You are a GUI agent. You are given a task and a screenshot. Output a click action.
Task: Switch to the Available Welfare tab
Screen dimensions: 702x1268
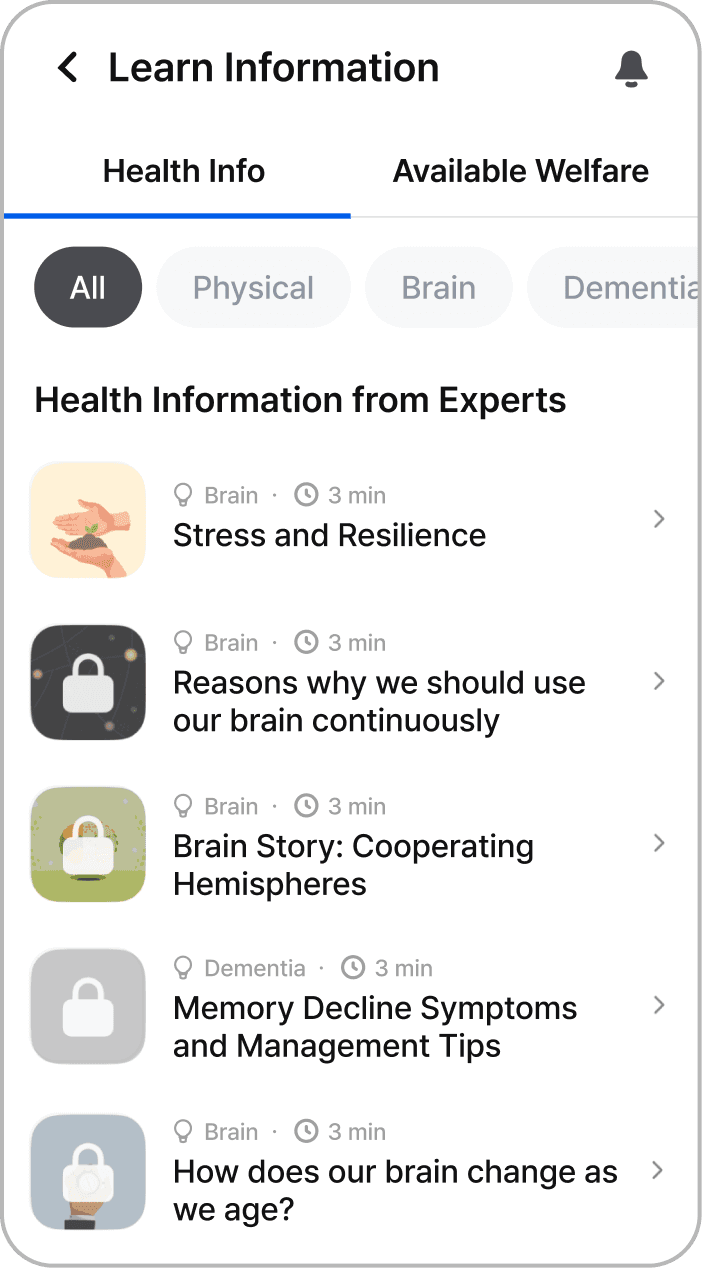(521, 171)
